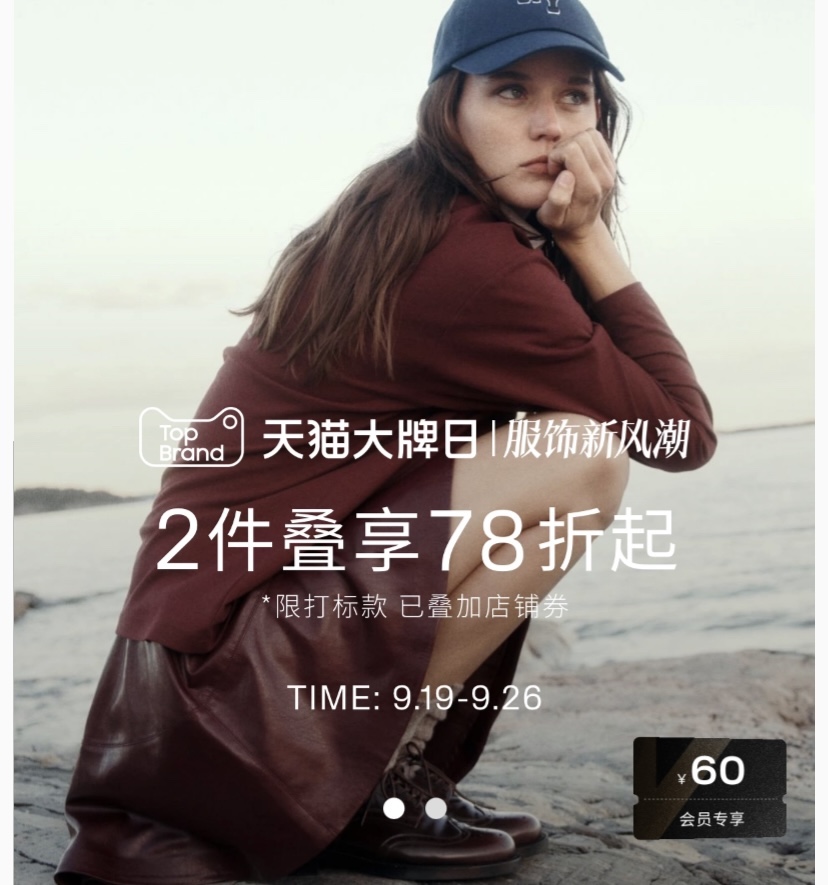Claim the ¥60 member-exclusive coupon
The height and width of the screenshot is (885, 828).
[709, 788]
